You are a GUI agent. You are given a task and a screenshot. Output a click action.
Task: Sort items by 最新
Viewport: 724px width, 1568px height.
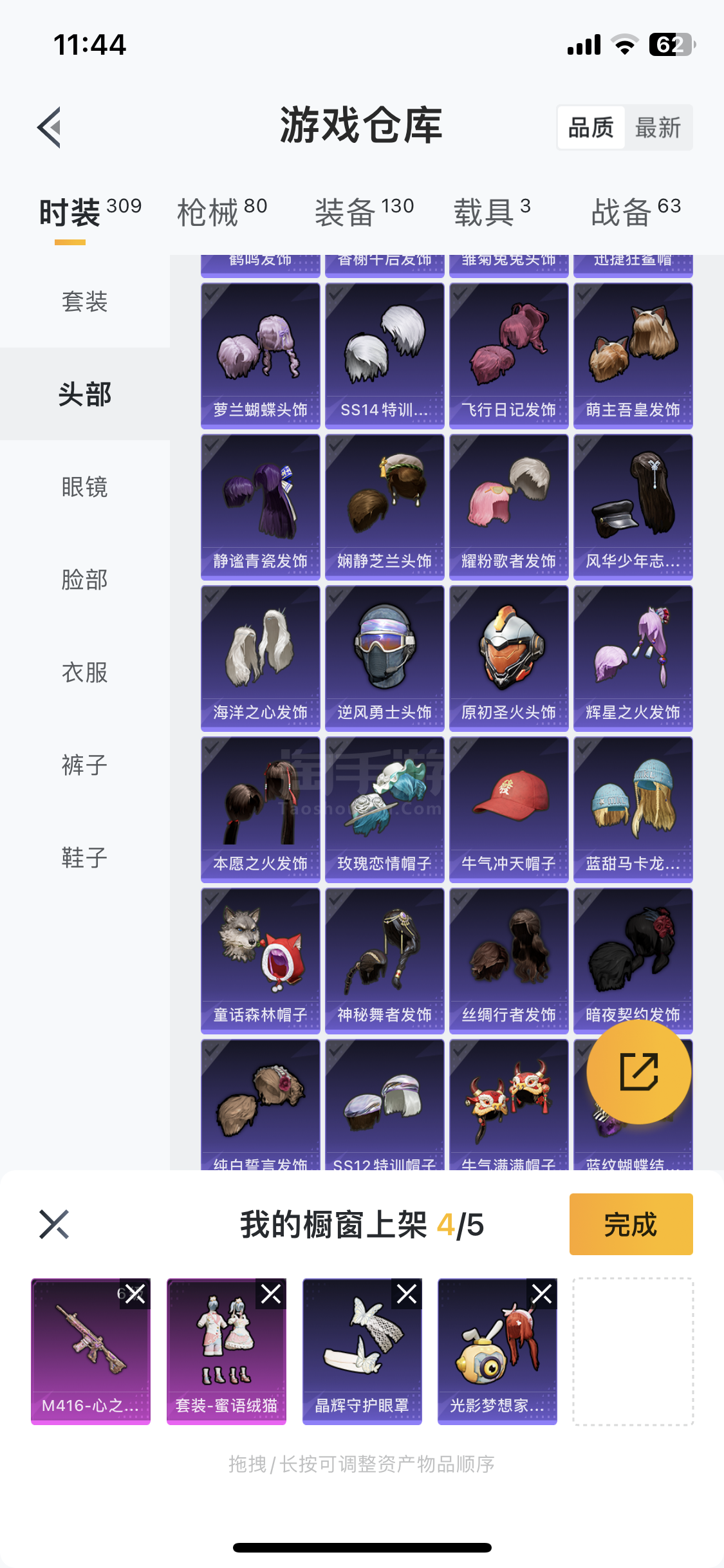(x=658, y=128)
